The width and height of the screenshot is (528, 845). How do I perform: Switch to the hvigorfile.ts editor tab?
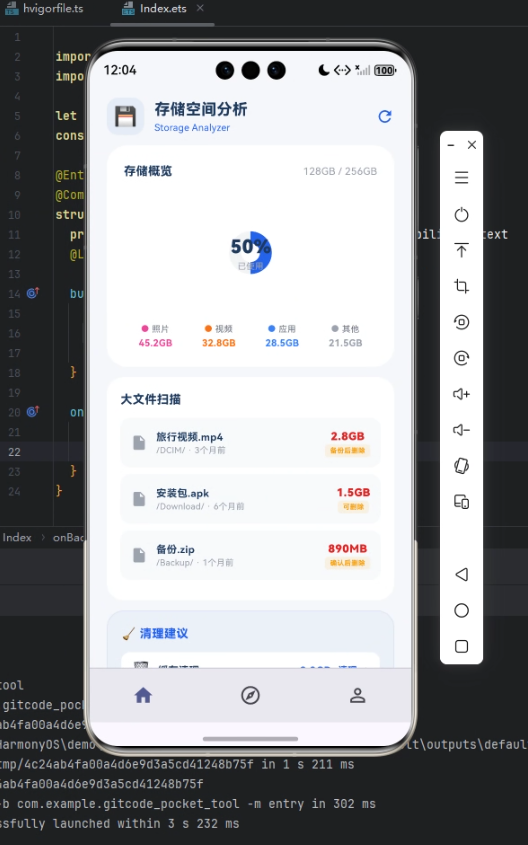44,9
